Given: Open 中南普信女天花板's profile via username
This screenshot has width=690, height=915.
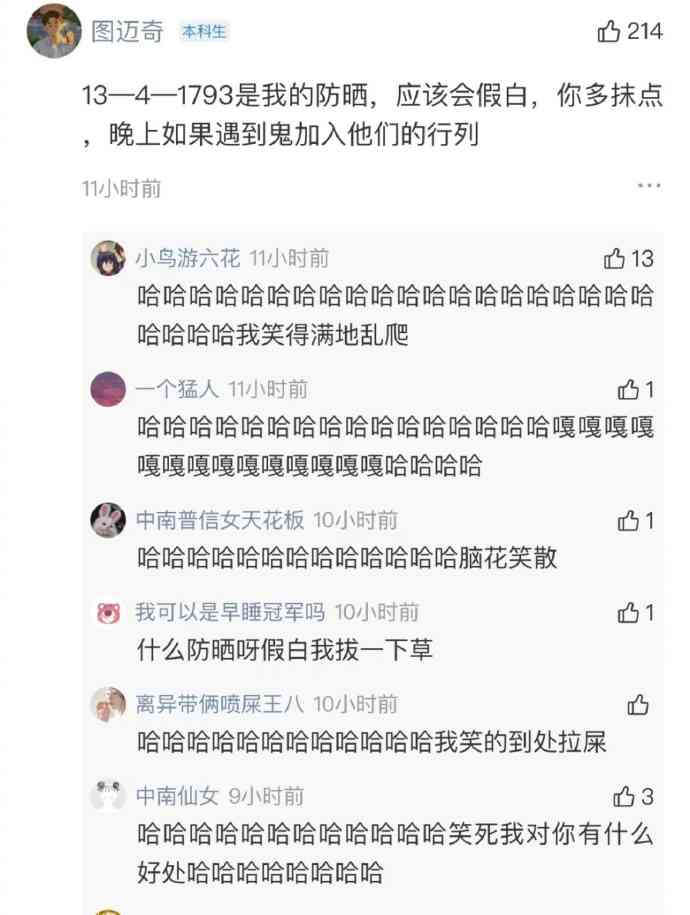Looking at the screenshot, I should point(220,521).
